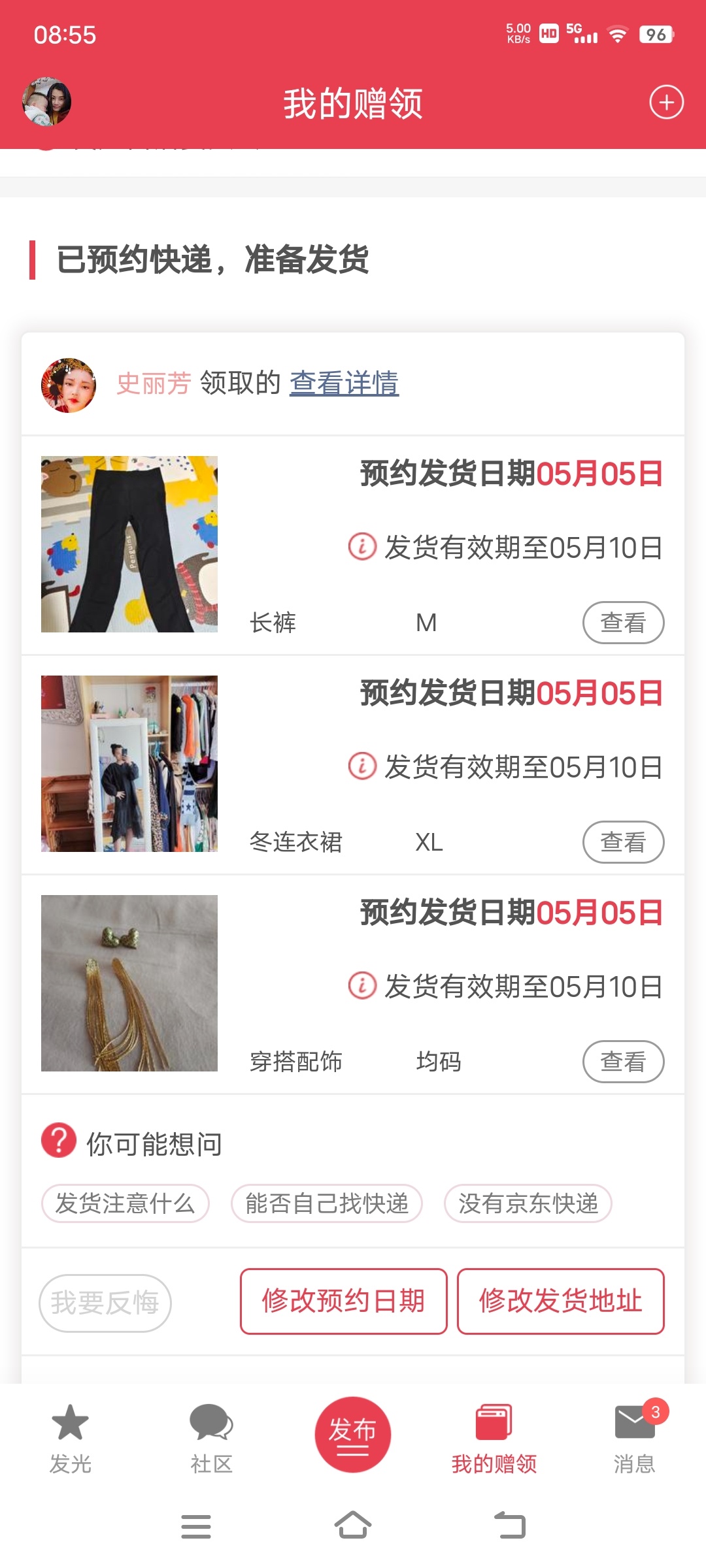Tap 查看 for the 穿搭配饰 item
The height and width of the screenshot is (1568, 706).
pos(623,1062)
